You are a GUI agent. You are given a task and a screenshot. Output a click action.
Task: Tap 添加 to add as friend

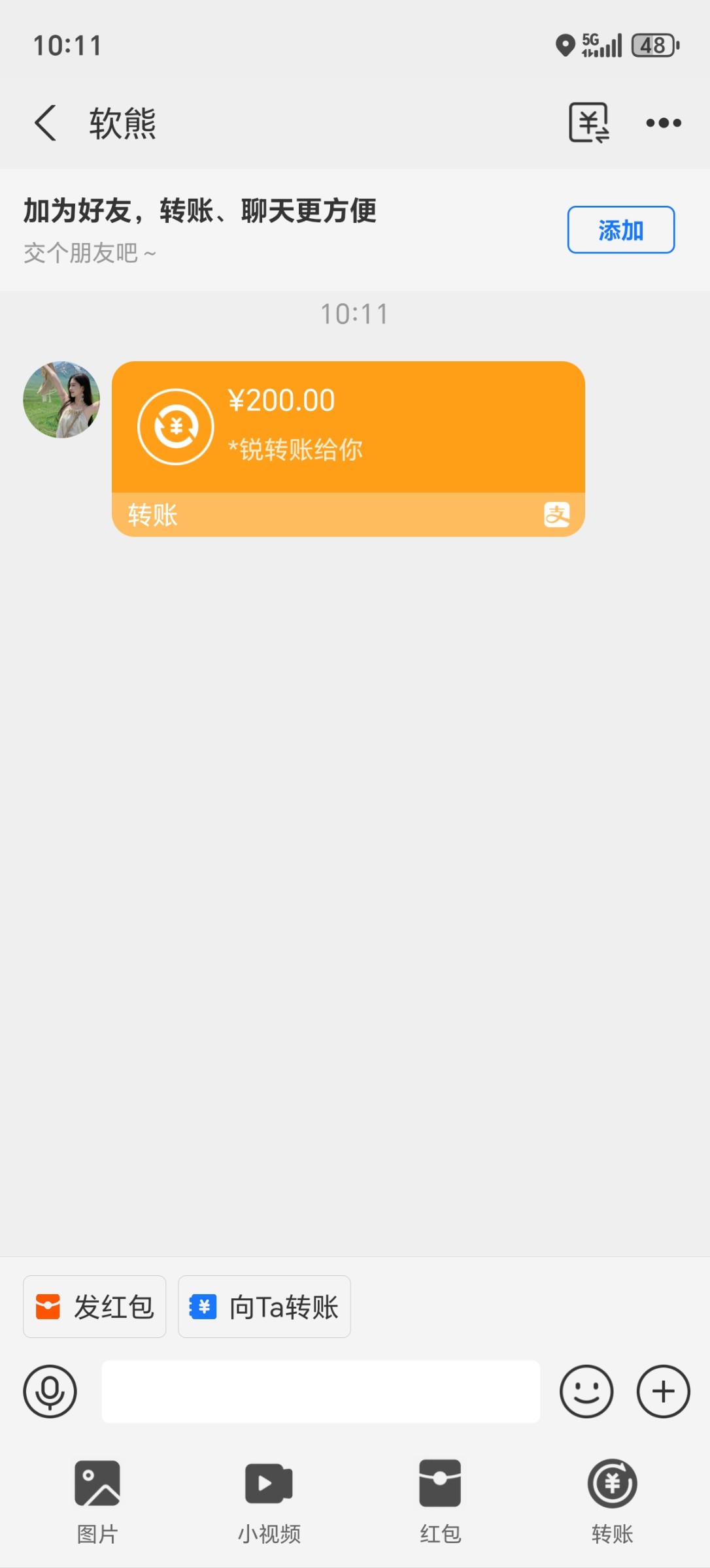[620, 230]
